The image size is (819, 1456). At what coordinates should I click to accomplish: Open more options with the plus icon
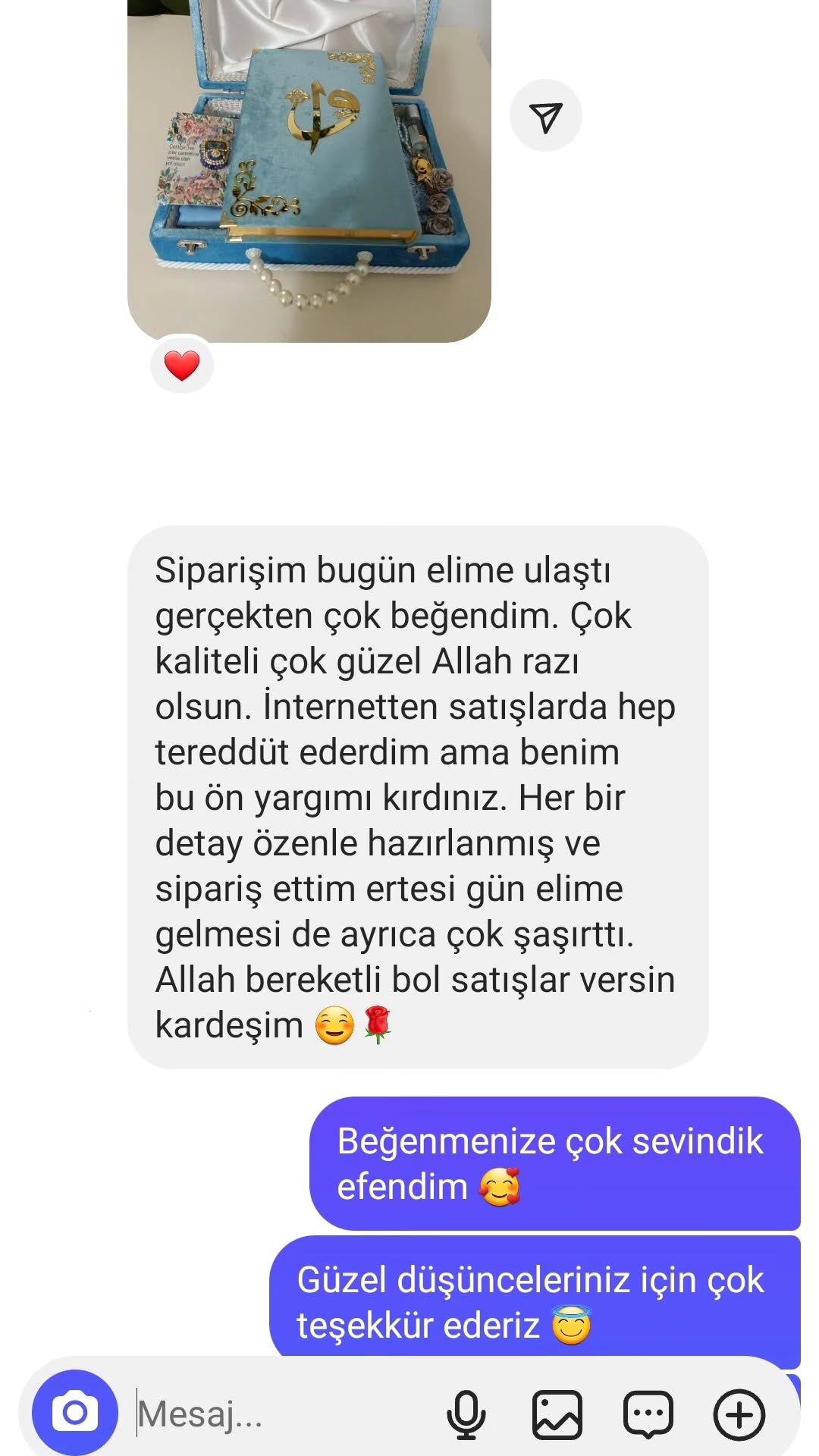point(739,1414)
